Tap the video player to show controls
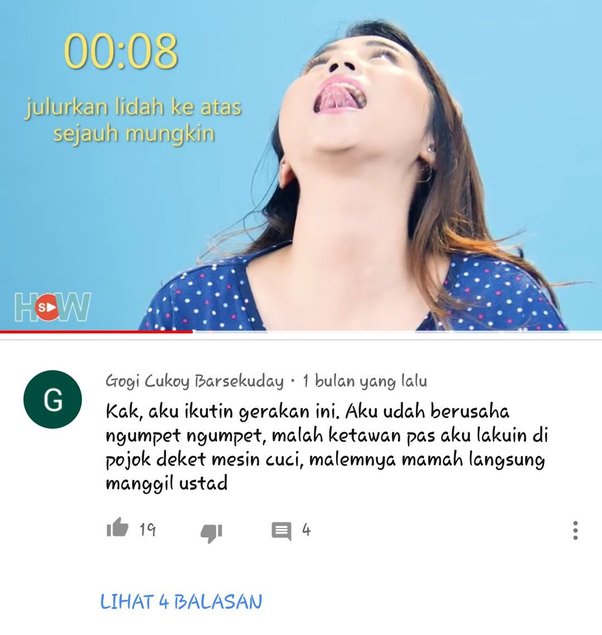This screenshot has width=602, height=635. (300, 165)
